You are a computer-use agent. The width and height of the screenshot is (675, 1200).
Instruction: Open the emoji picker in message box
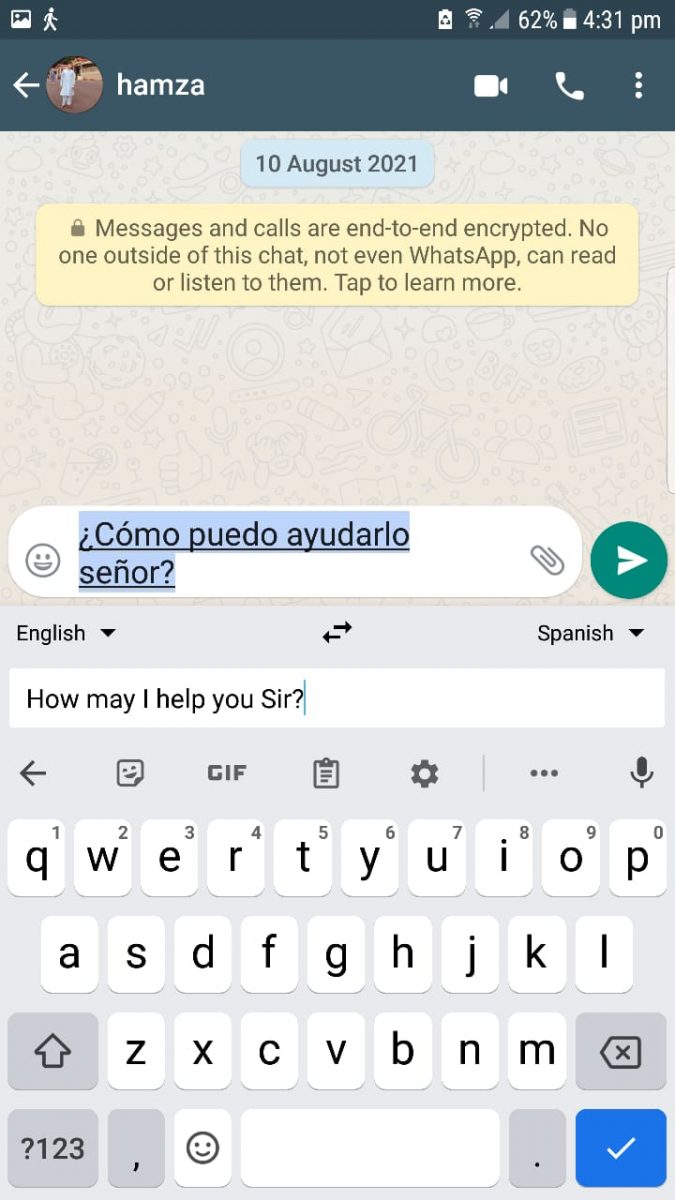click(x=43, y=560)
